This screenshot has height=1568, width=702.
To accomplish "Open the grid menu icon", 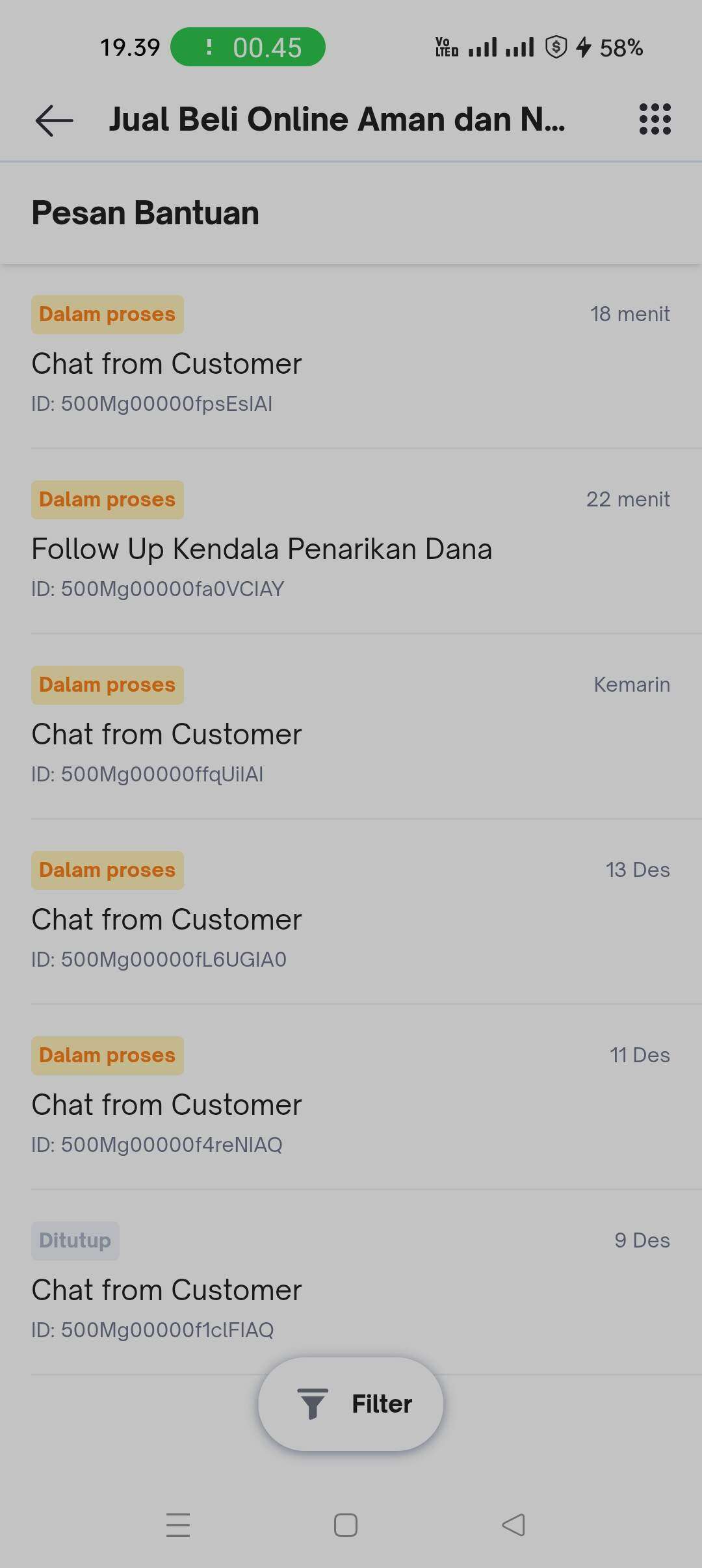I will click(x=655, y=120).
